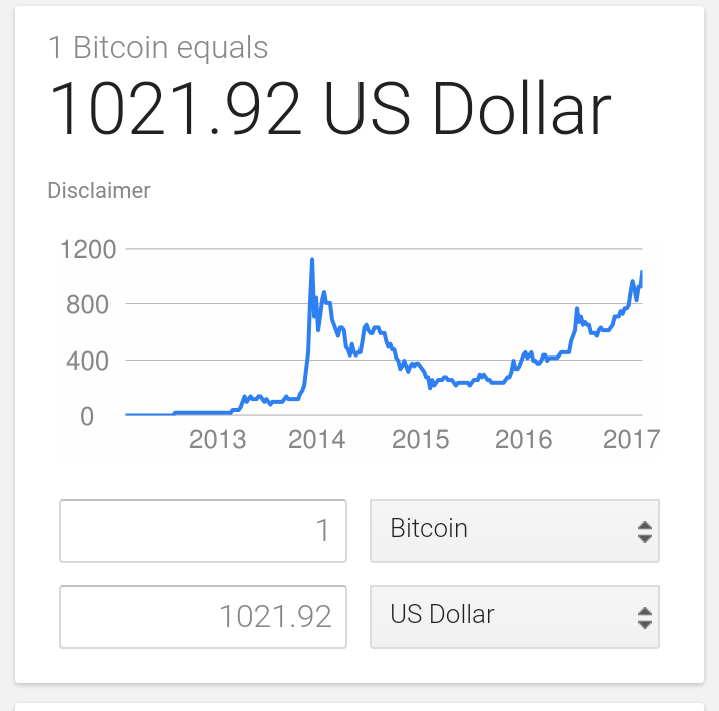Screen dimensions: 719x711
Task: Edit the Bitcoin amount field
Action: (x=203, y=531)
